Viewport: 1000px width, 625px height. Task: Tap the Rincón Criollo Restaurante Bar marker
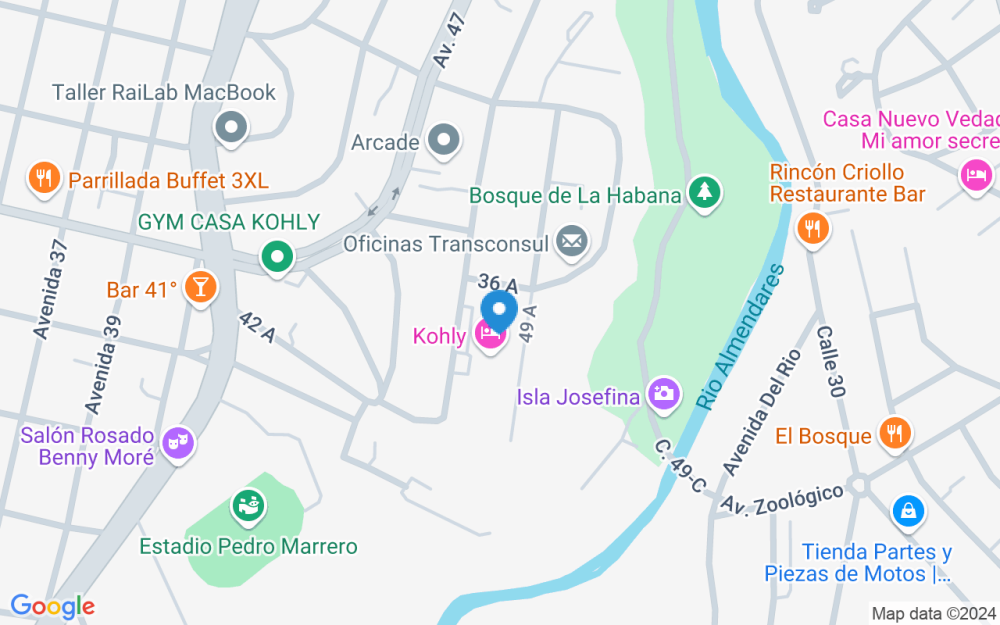pos(812,230)
